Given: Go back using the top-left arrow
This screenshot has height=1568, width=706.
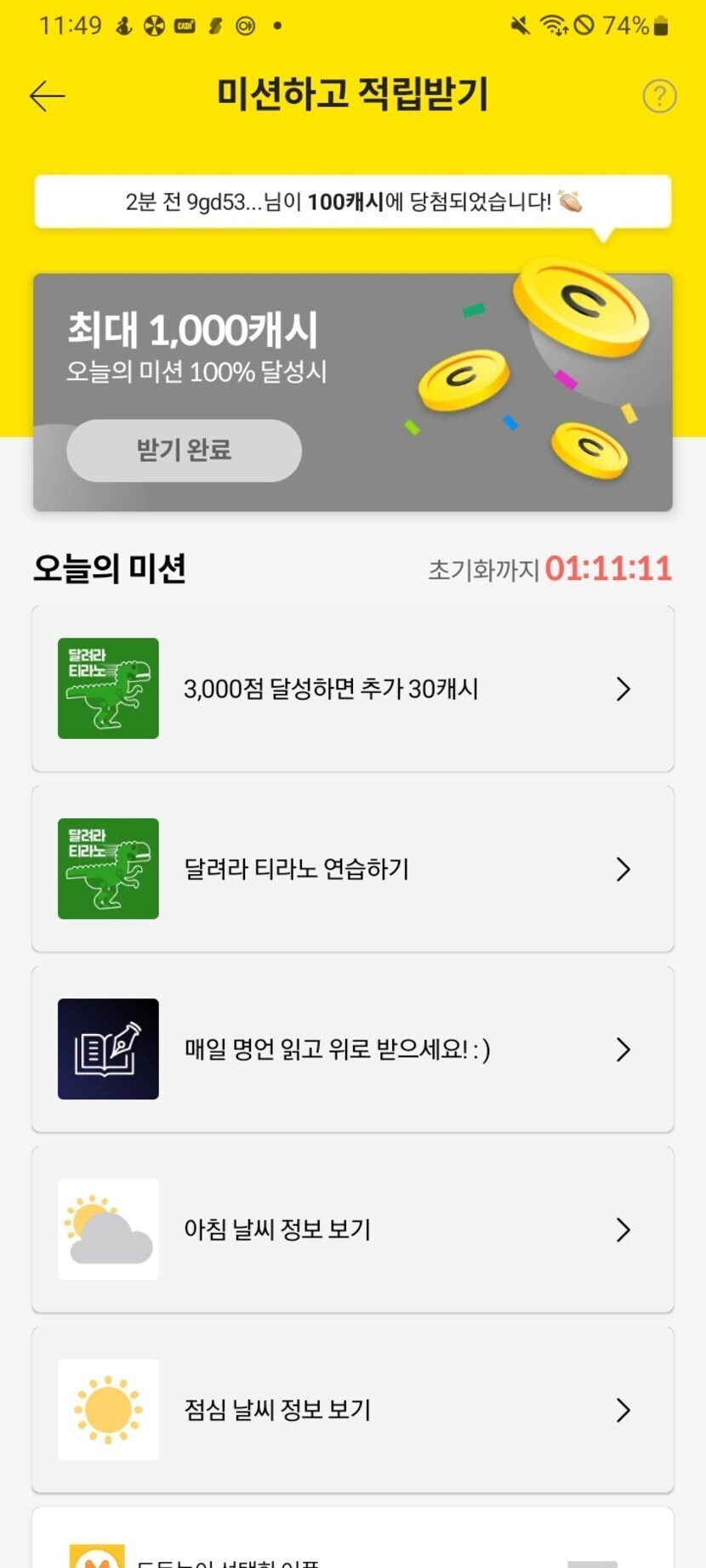Looking at the screenshot, I should [x=48, y=96].
